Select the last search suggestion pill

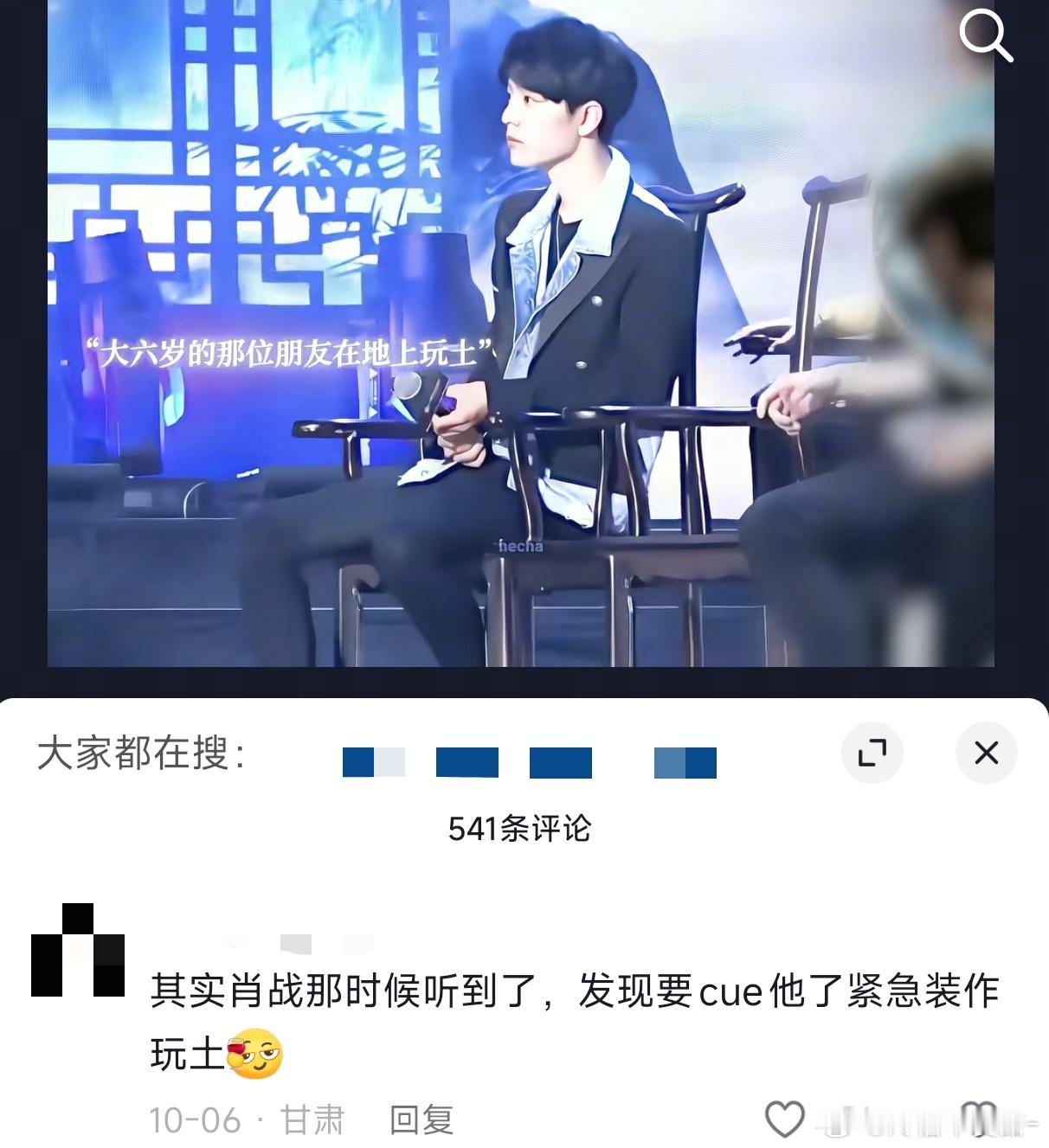(684, 762)
